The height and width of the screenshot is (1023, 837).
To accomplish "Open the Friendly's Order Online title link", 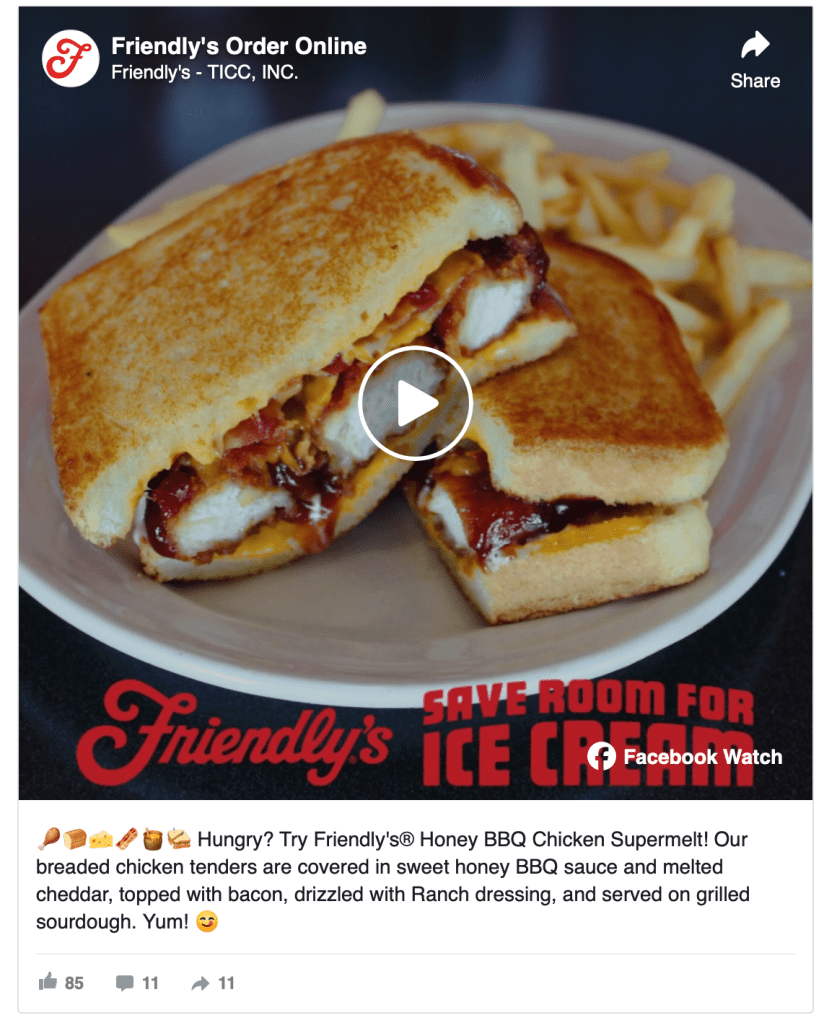I will click(x=238, y=46).
